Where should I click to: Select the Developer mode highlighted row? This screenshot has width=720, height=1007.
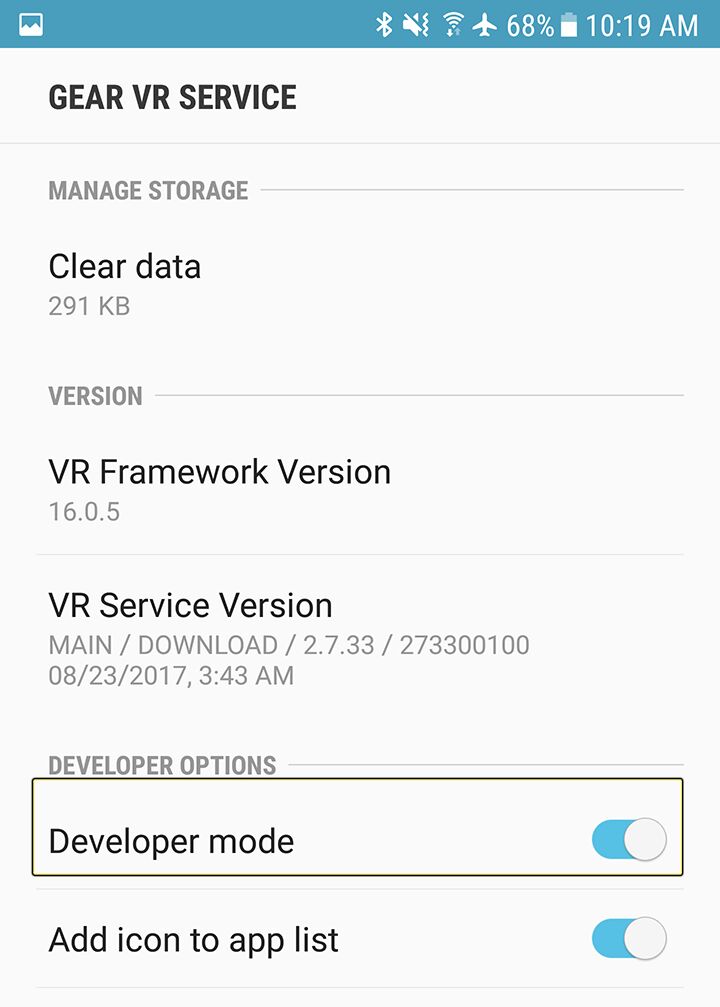[x=300, y=840]
